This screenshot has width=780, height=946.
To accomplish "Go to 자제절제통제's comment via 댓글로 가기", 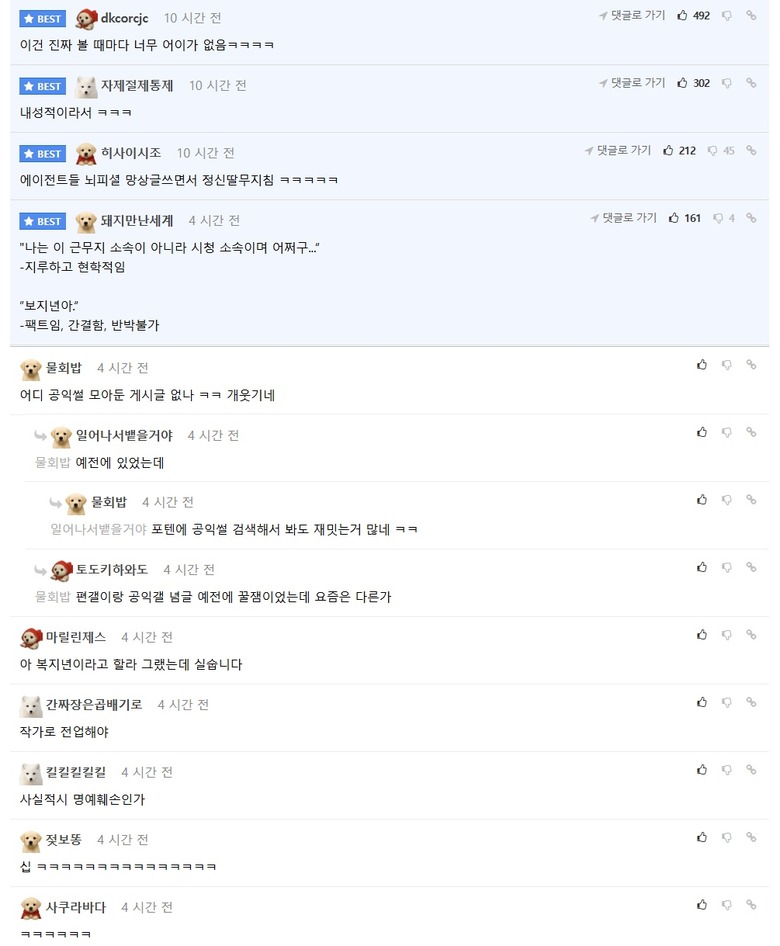I will coord(632,83).
